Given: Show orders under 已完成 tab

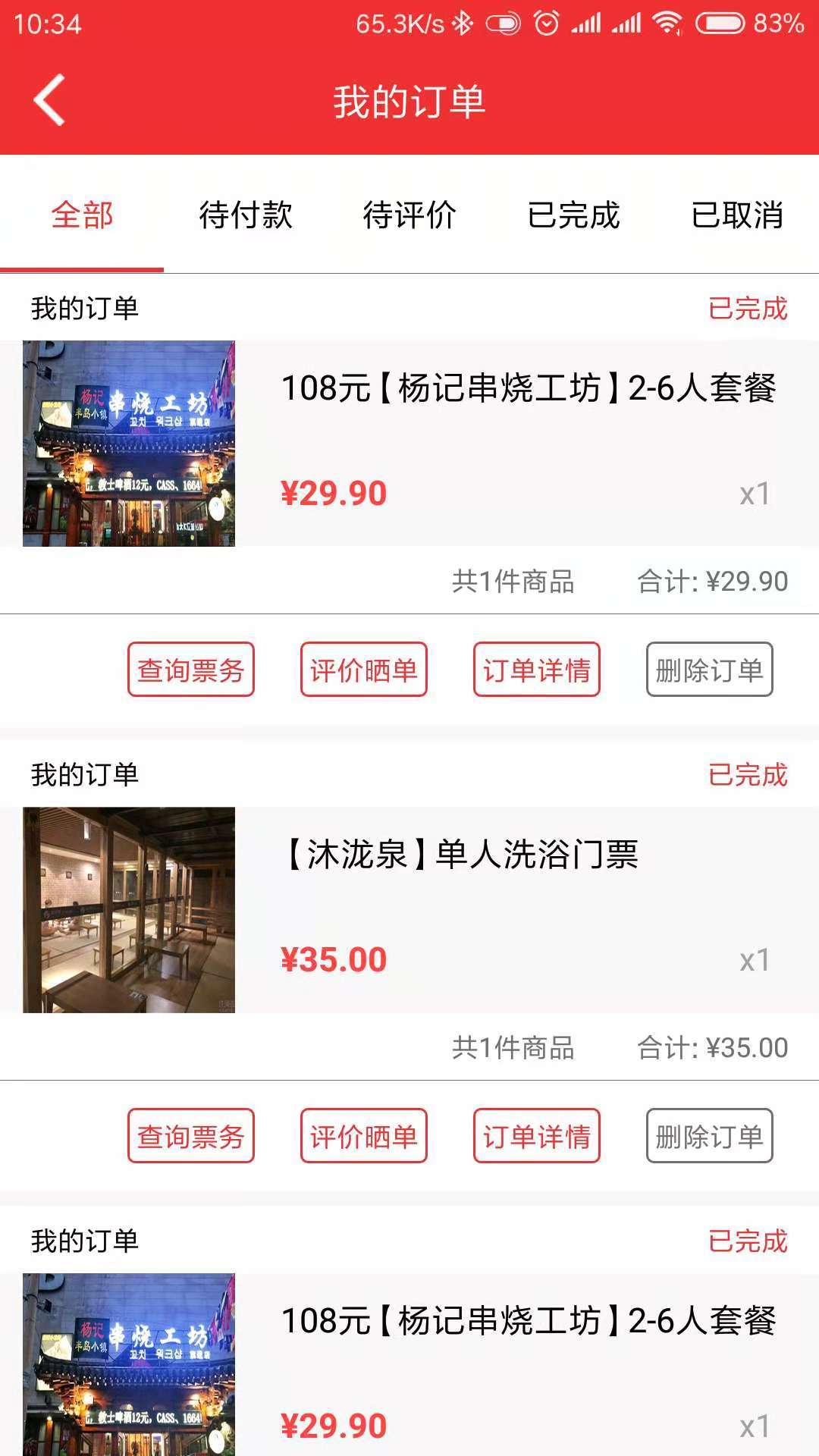Looking at the screenshot, I should coord(573,215).
